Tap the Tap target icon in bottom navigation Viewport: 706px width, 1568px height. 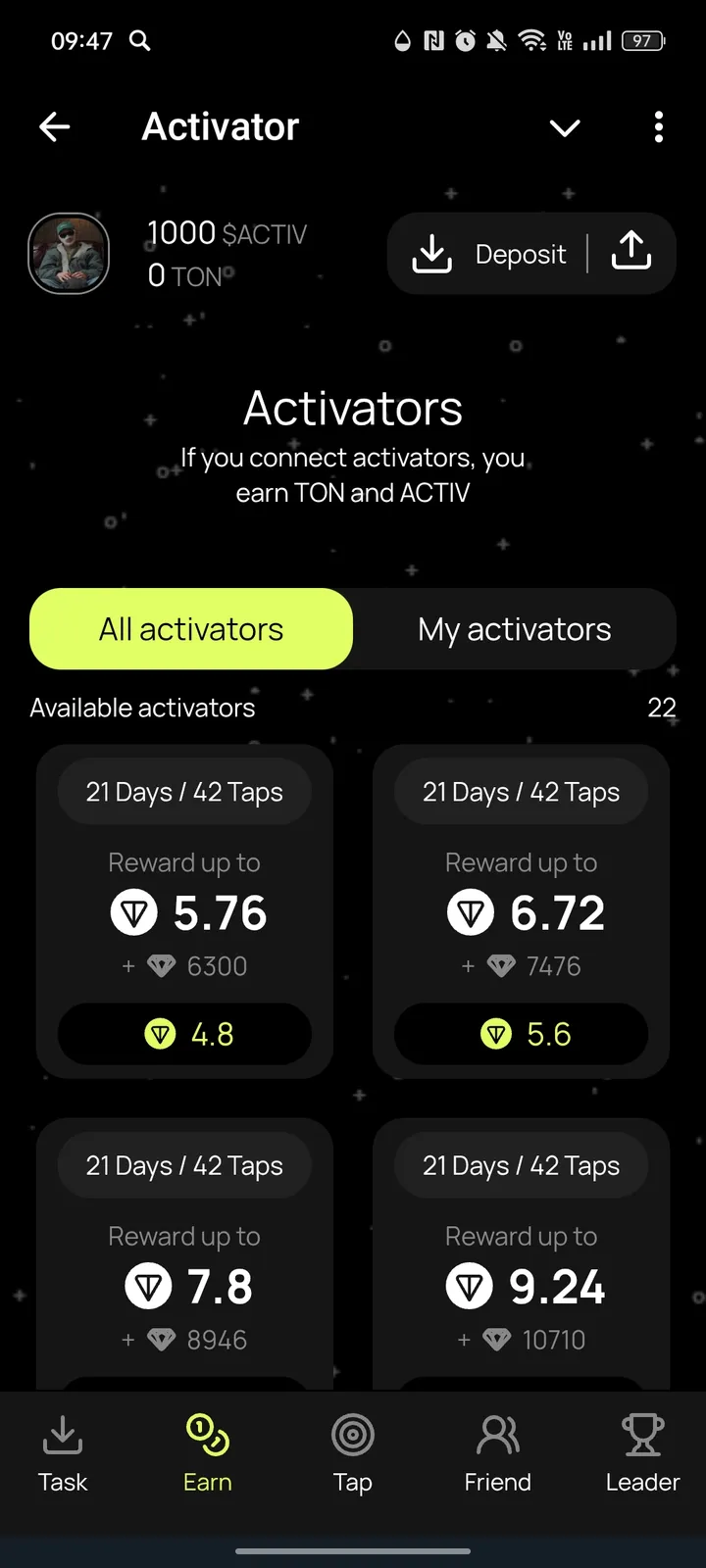[352, 1437]
